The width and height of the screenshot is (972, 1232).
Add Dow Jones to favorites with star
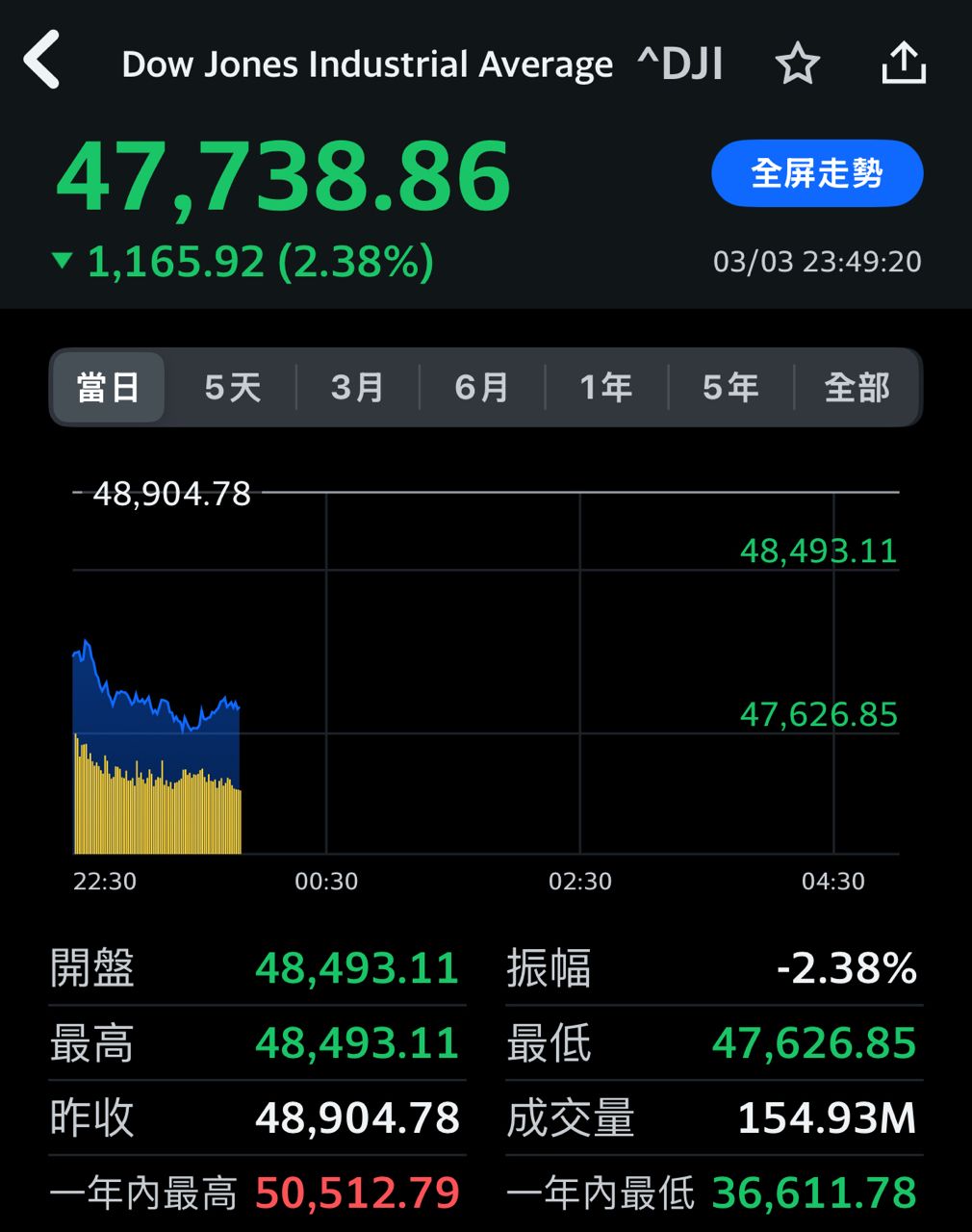point(797,64)
